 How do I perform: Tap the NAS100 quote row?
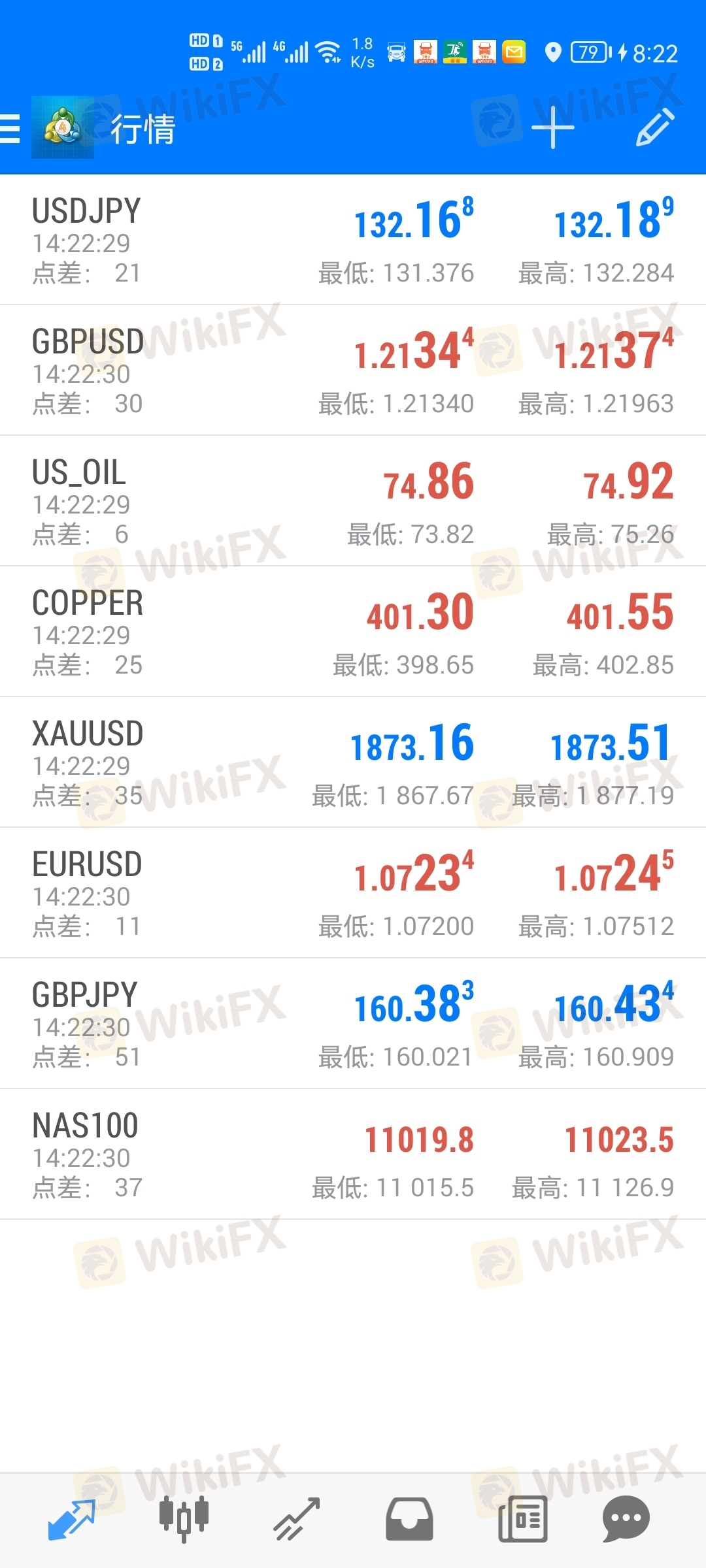[353, 1154]
